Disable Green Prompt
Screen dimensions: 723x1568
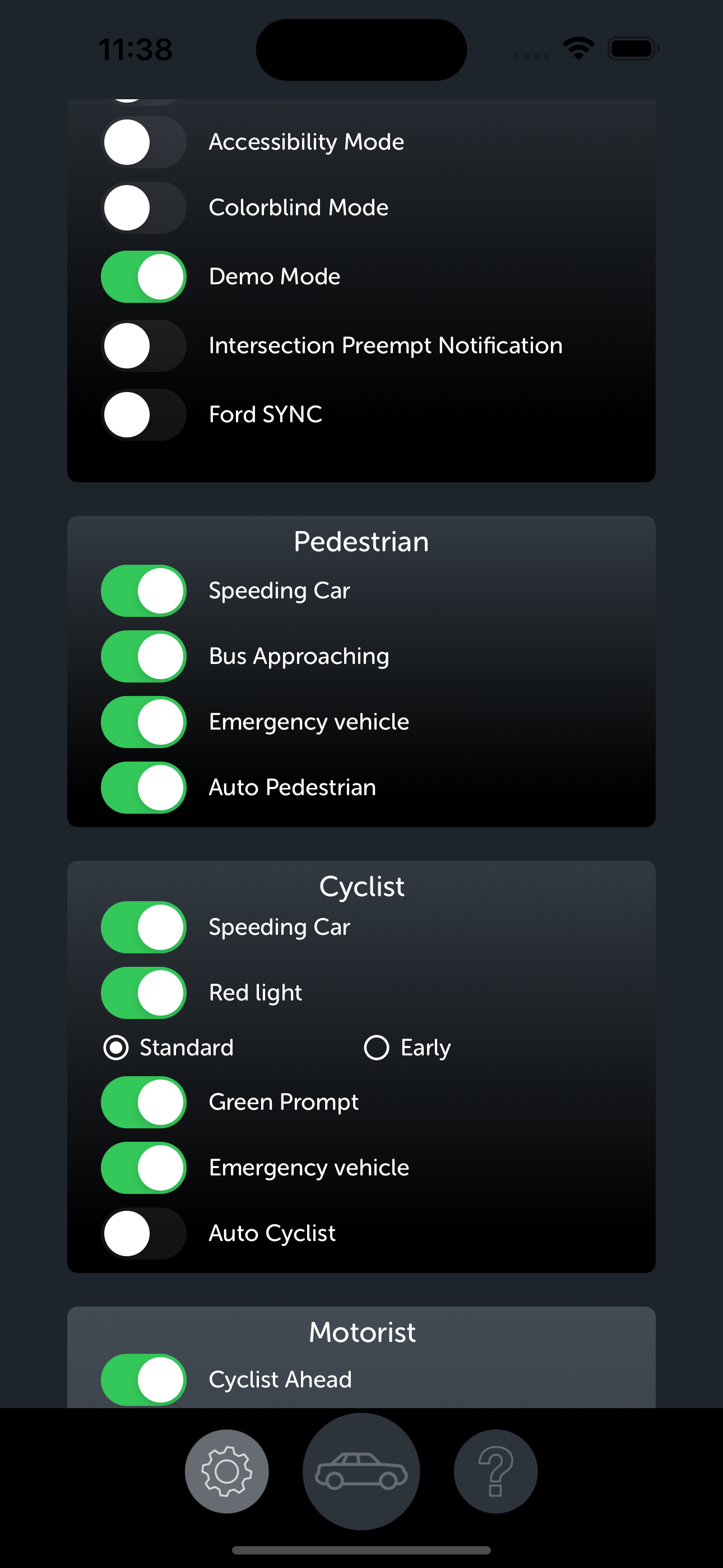(x=142, y=1102)
